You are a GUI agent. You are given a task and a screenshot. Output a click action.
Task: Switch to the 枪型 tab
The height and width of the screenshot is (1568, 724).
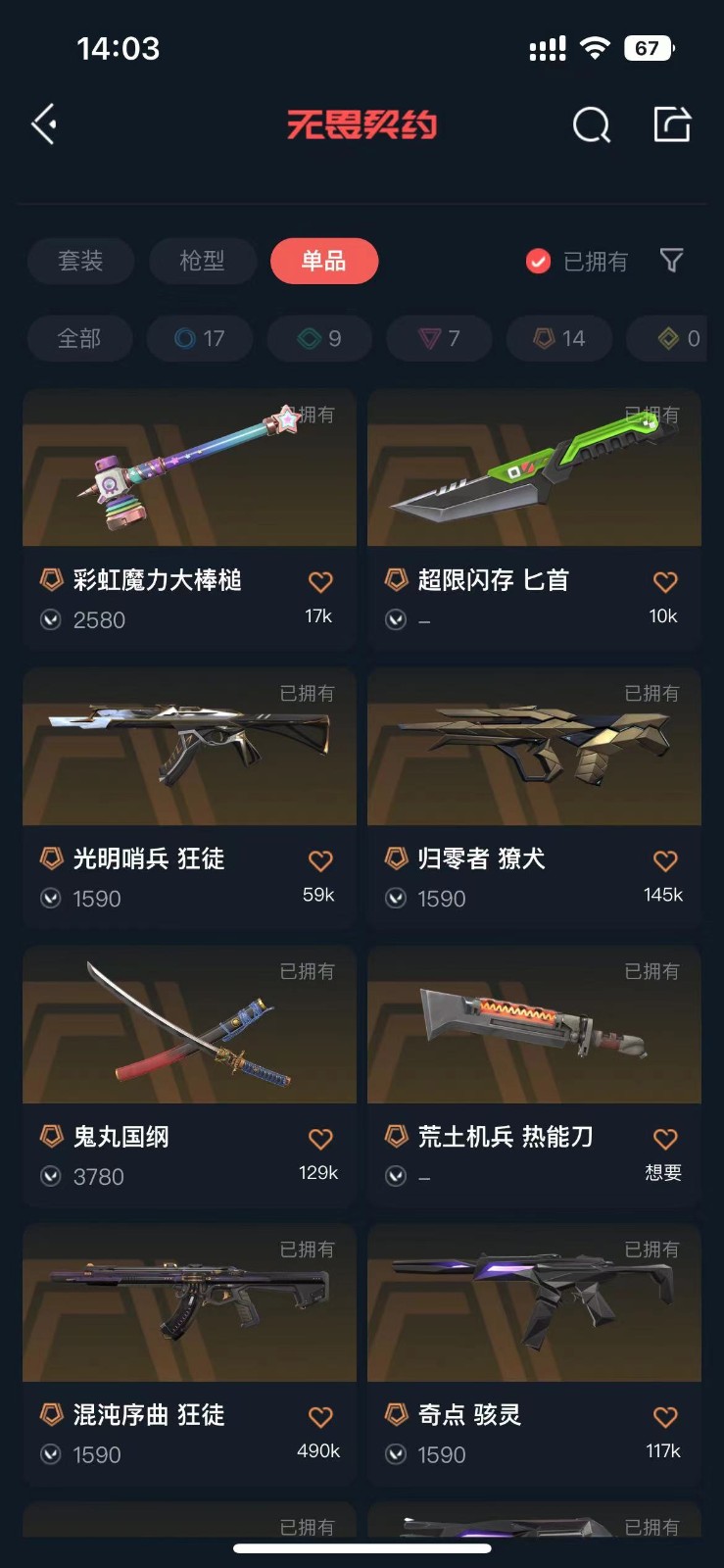(203, 261)
